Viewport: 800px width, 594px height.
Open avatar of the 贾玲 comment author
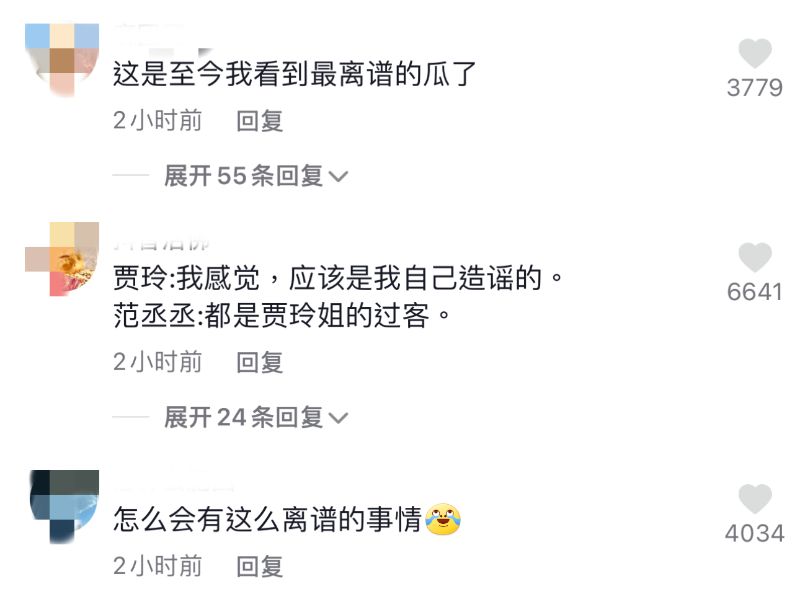63,259
